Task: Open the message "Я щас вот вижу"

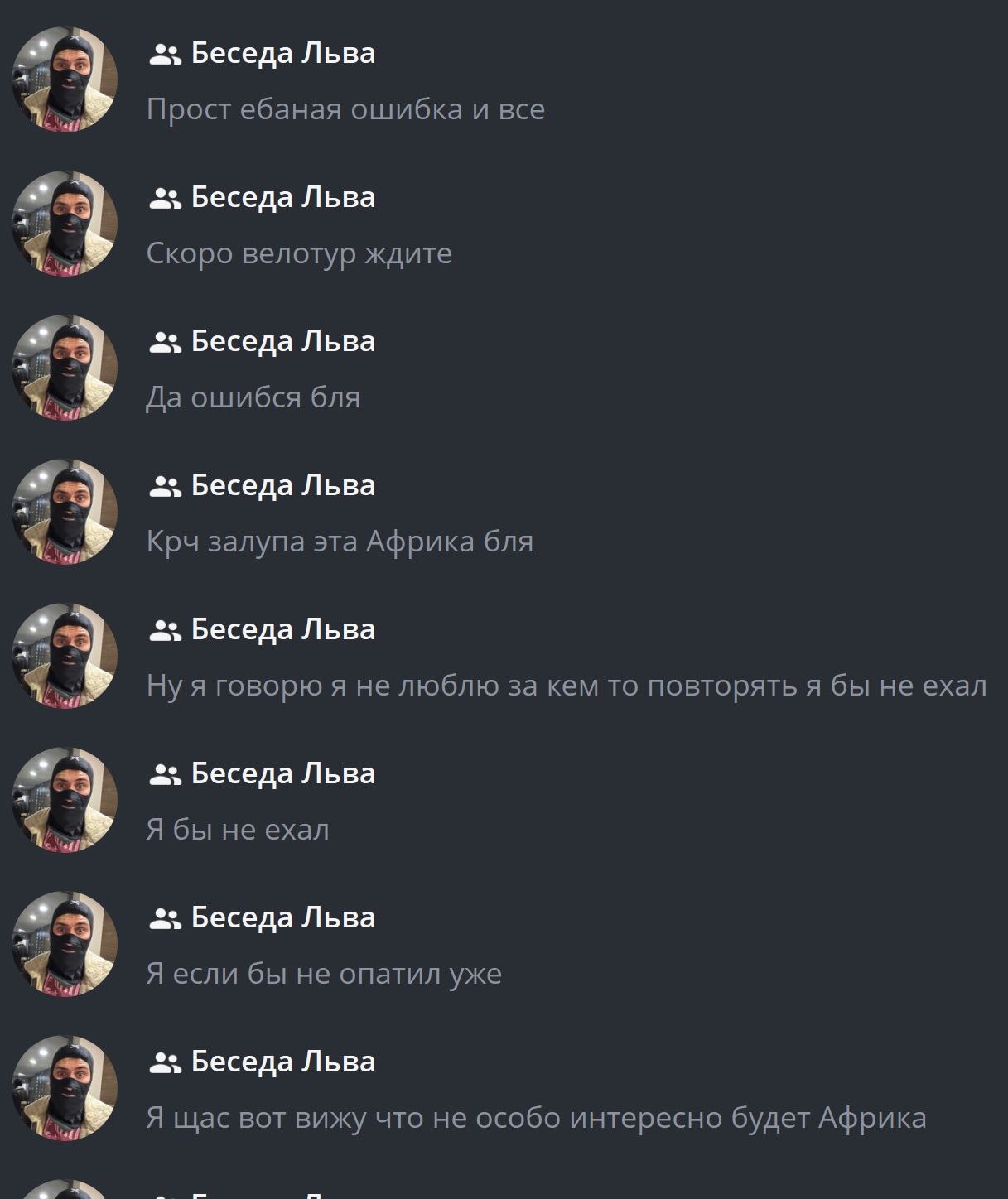Action: [504, 1089]
